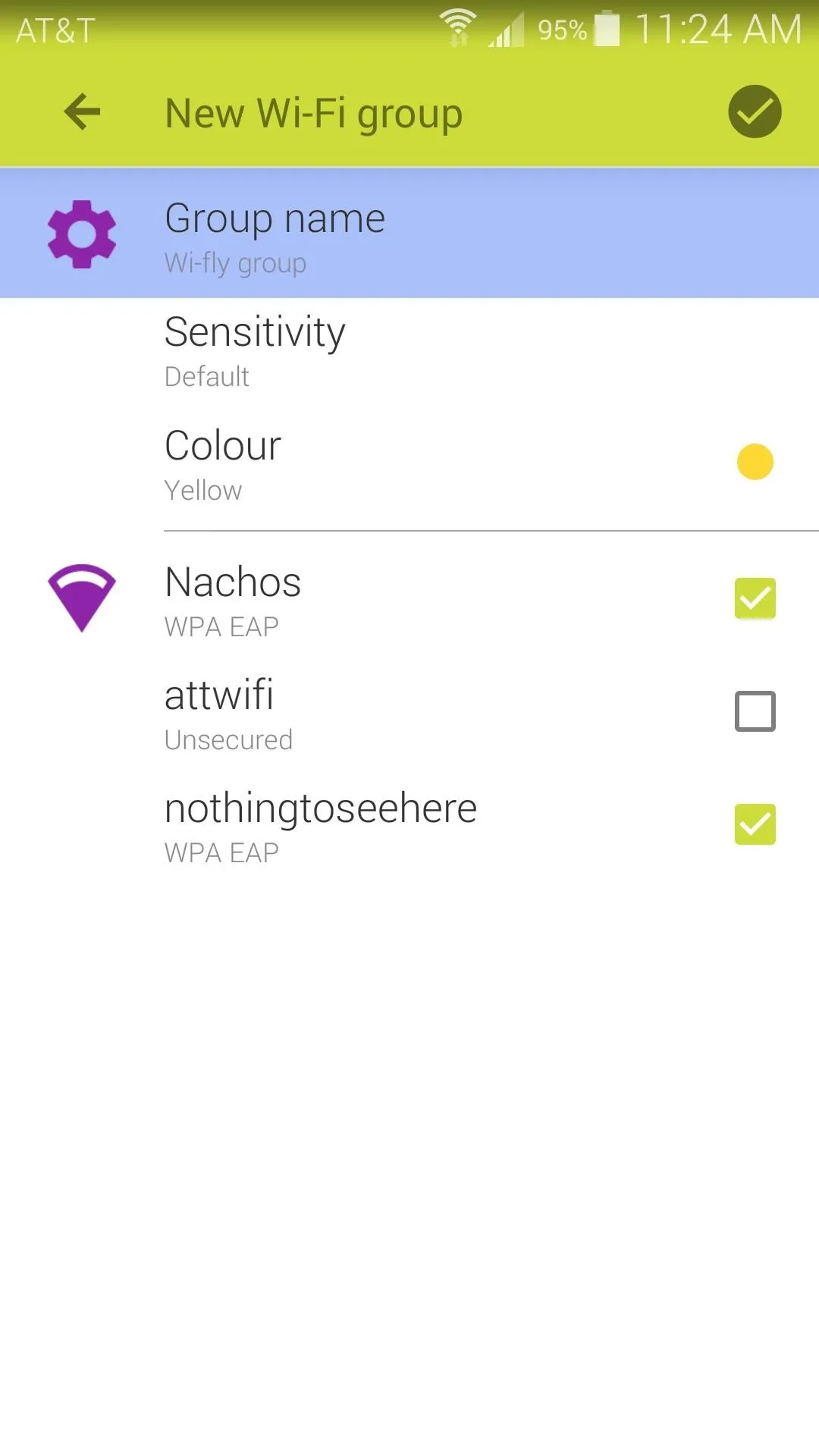Open the Group name setting

click(409, 234)
